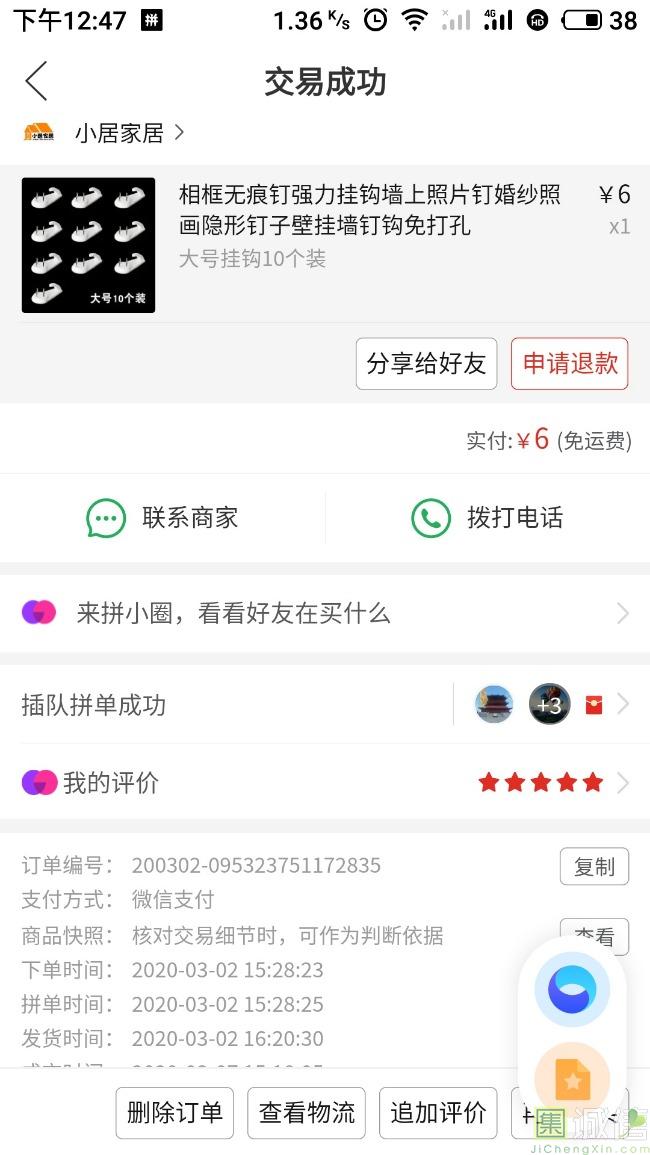Tap 分享给好友 to share with friends
Viewport: 650px width, 1155px height.
(x=426, y=364)
